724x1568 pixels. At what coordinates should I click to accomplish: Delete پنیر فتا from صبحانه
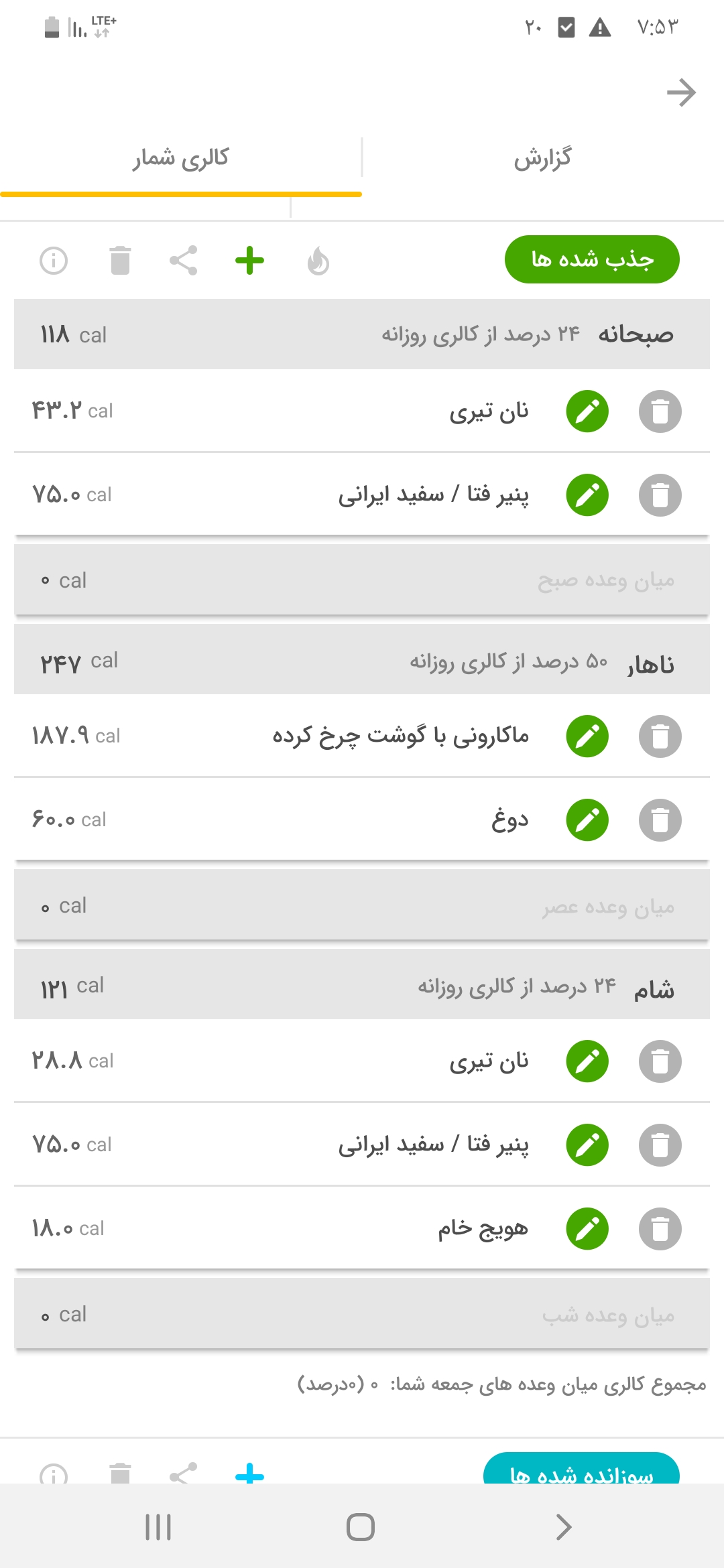(x=660, y=495)
